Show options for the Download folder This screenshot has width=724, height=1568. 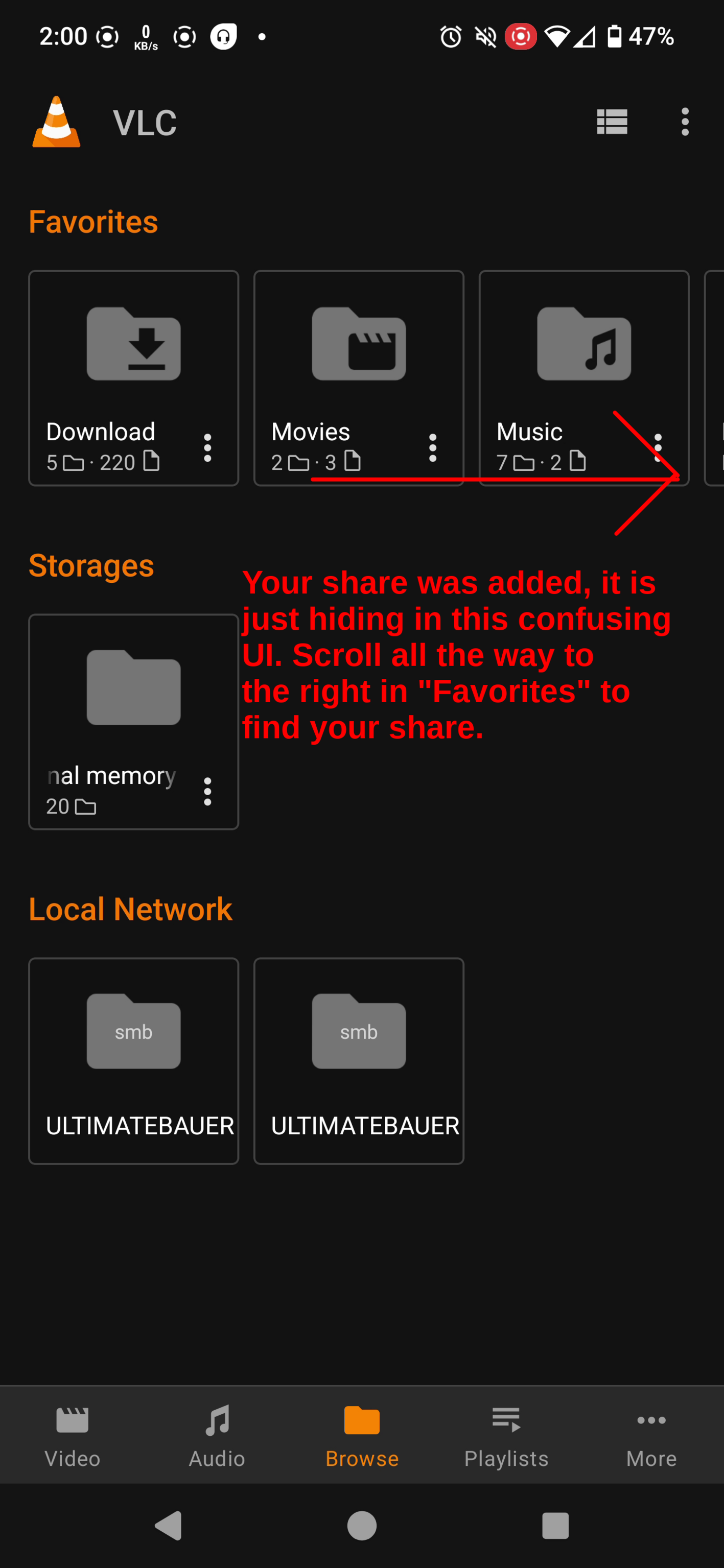pyautogui.click(x=207, y=448)
